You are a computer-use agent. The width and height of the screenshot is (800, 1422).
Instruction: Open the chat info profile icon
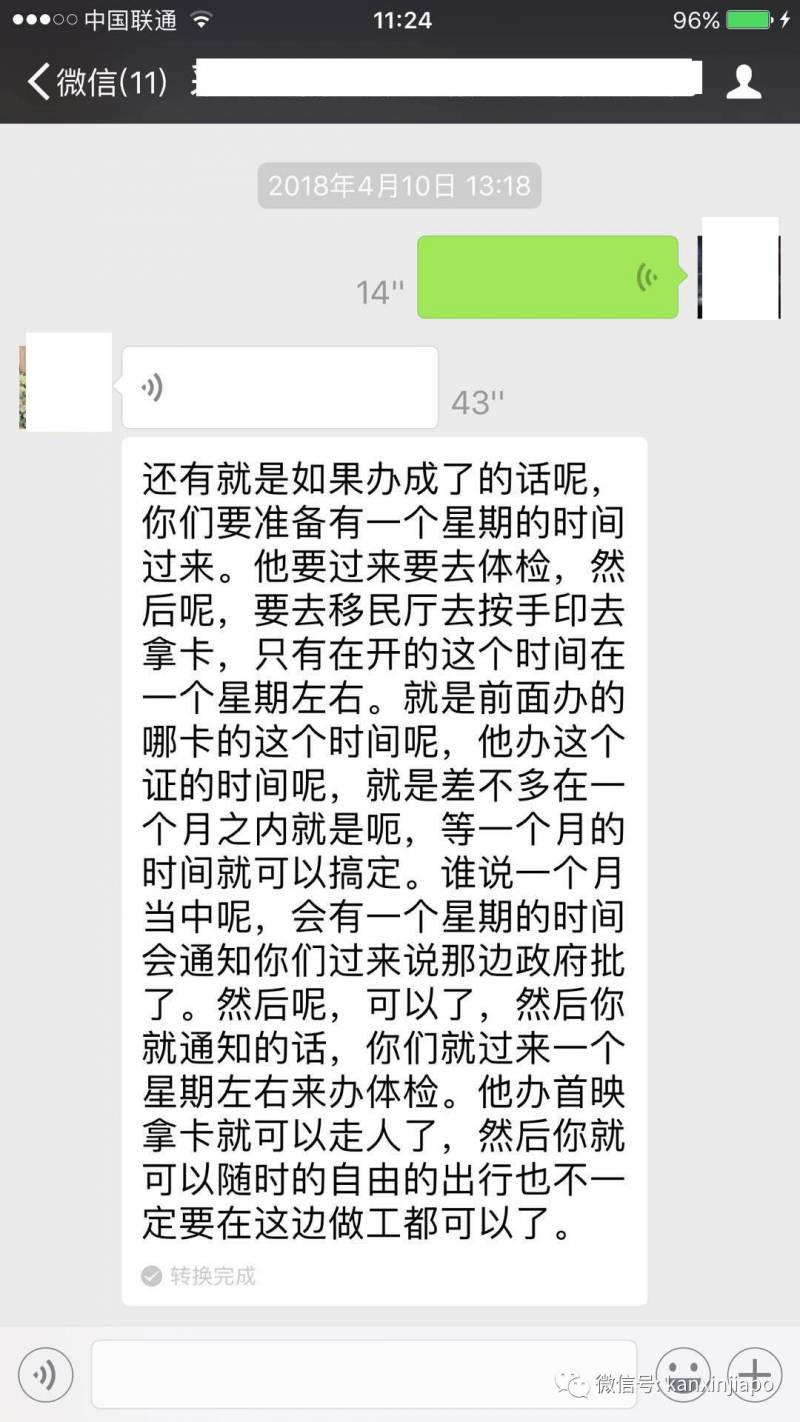click(743, 81)
